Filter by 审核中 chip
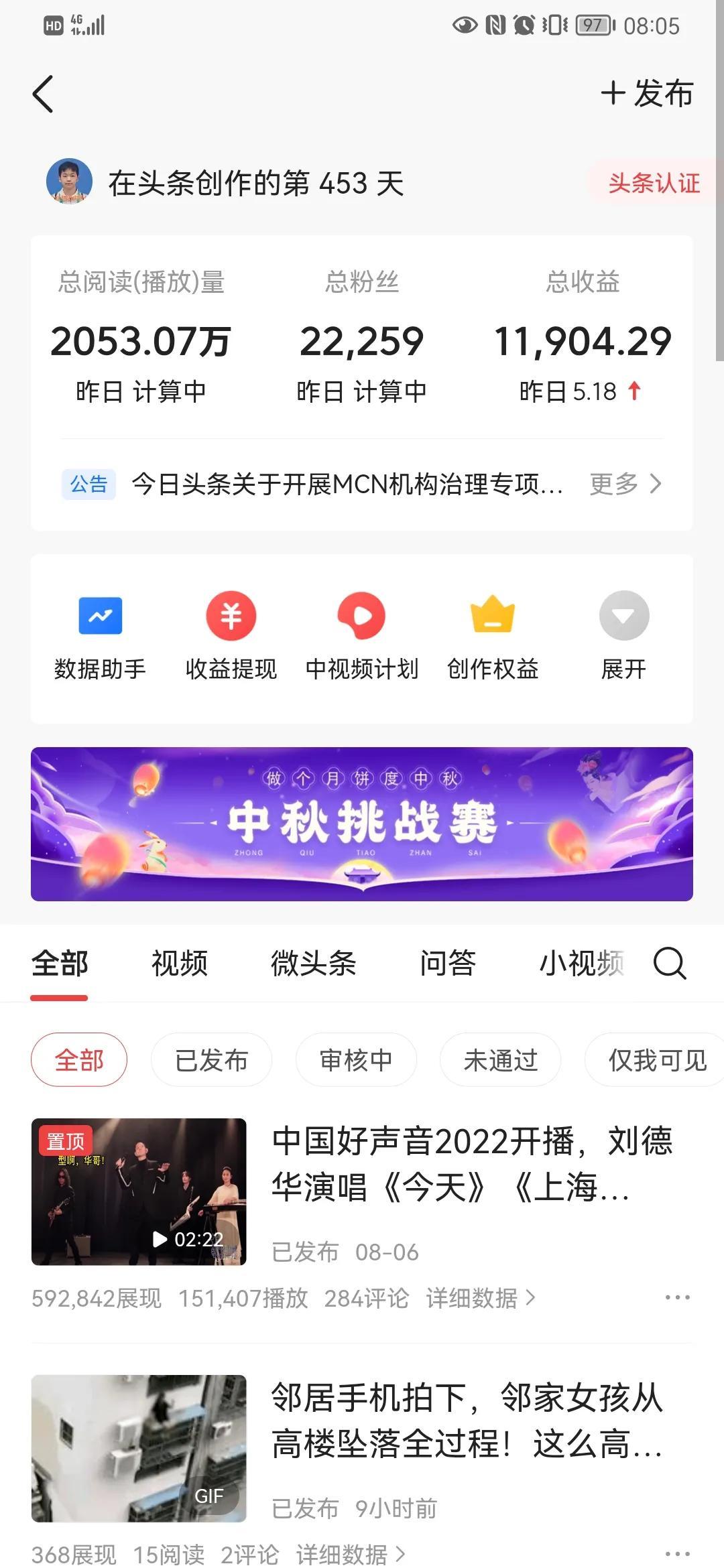This screenshot has height=1568, width=724. pos(356,1060)
